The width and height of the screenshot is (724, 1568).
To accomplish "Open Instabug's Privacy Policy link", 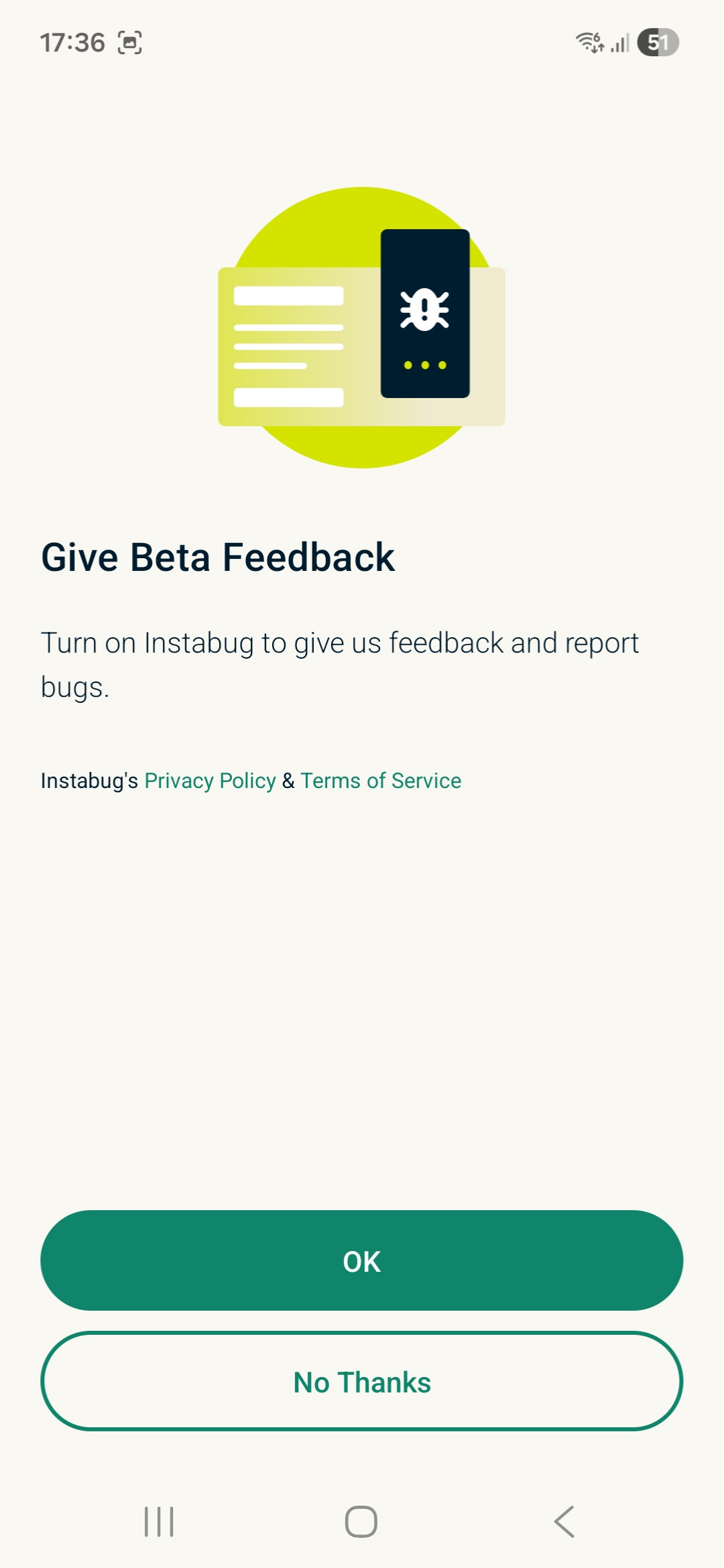I will [210, 781].
